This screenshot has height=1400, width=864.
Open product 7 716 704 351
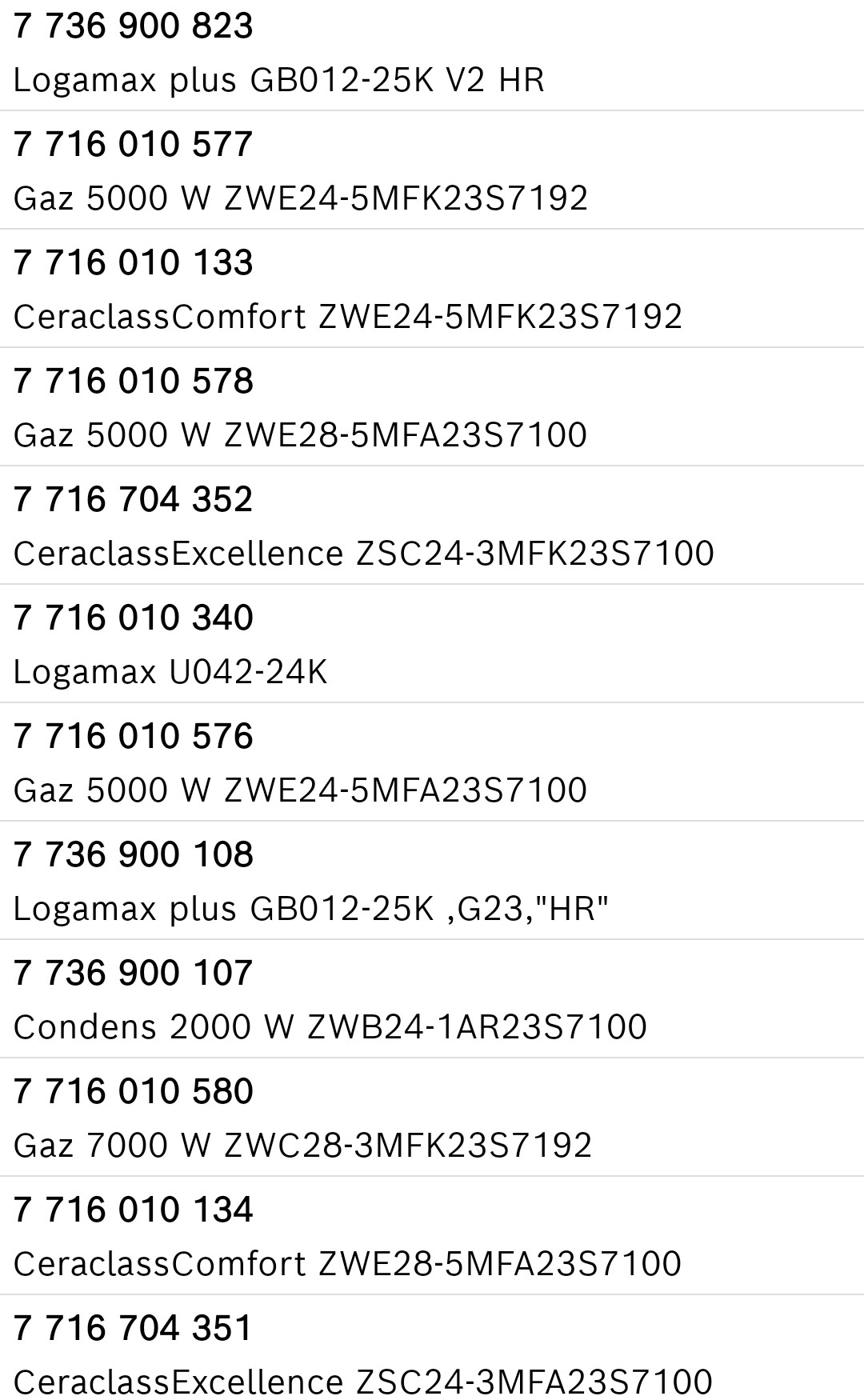[432, 1352]
